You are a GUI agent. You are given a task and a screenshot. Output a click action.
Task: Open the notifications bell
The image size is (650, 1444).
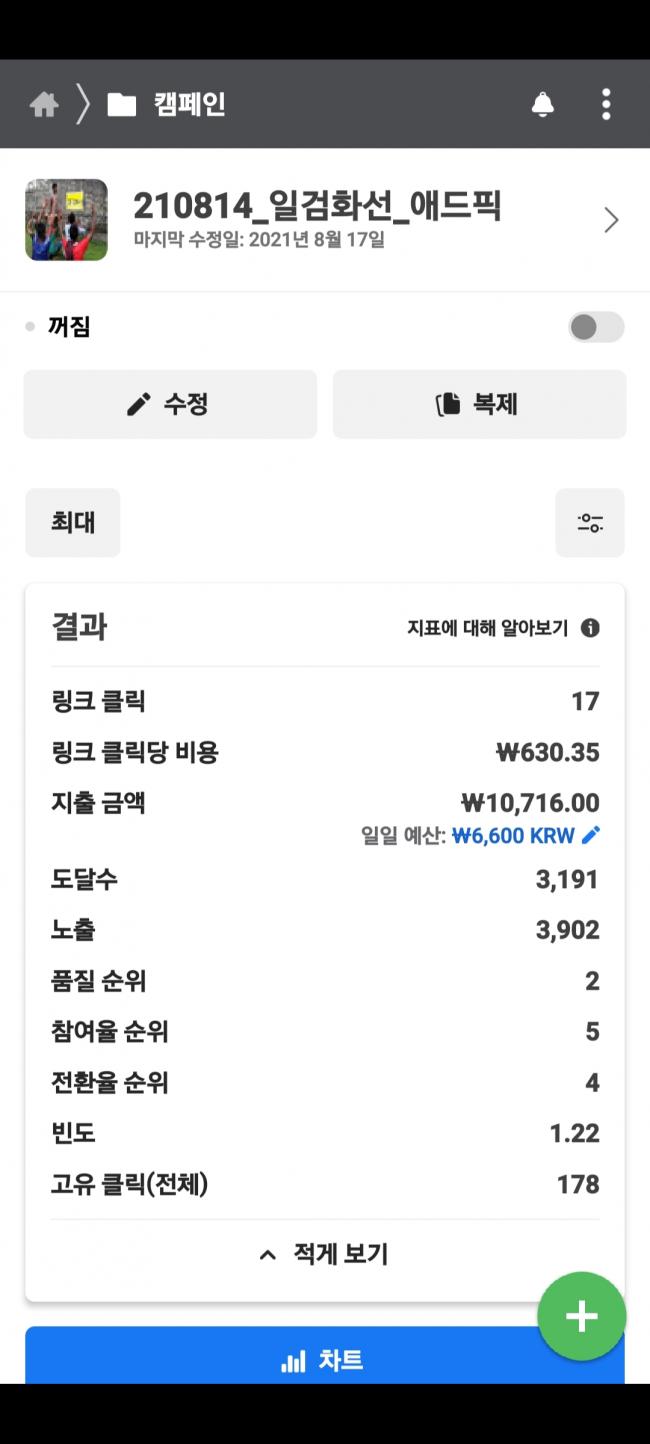click(x=542, y=104)
